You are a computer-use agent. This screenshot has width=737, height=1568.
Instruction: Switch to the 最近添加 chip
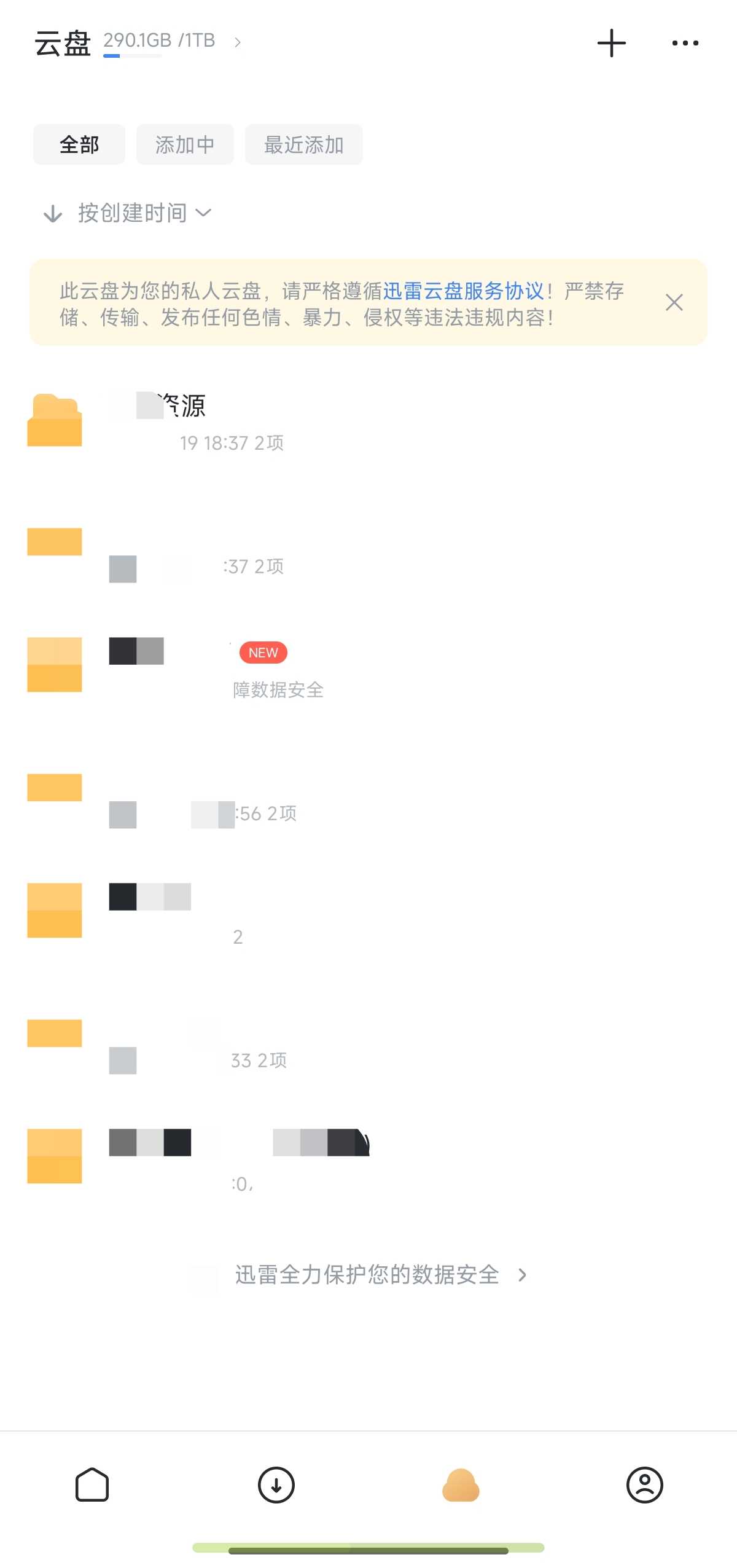303,145
